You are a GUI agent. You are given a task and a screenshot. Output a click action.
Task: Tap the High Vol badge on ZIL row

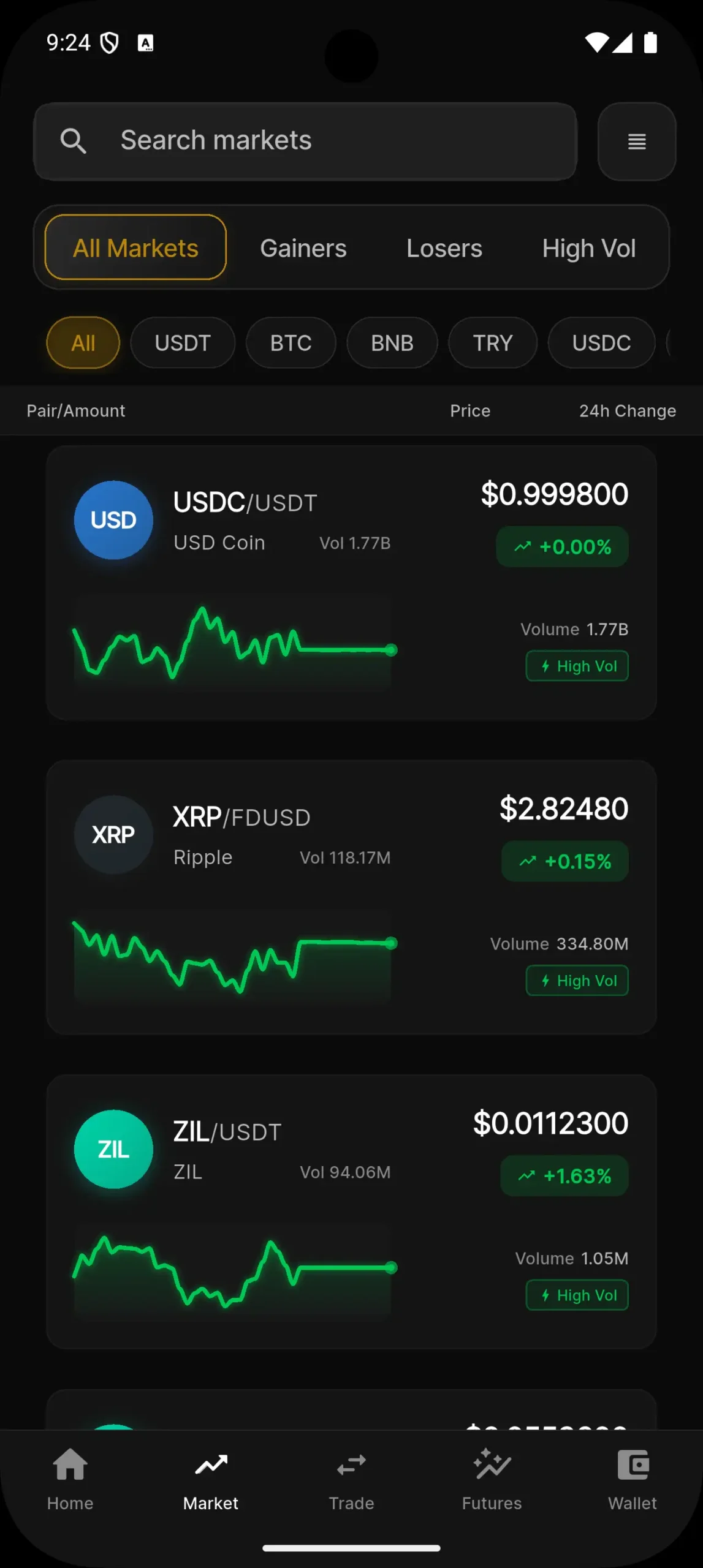coord(576,1295)
